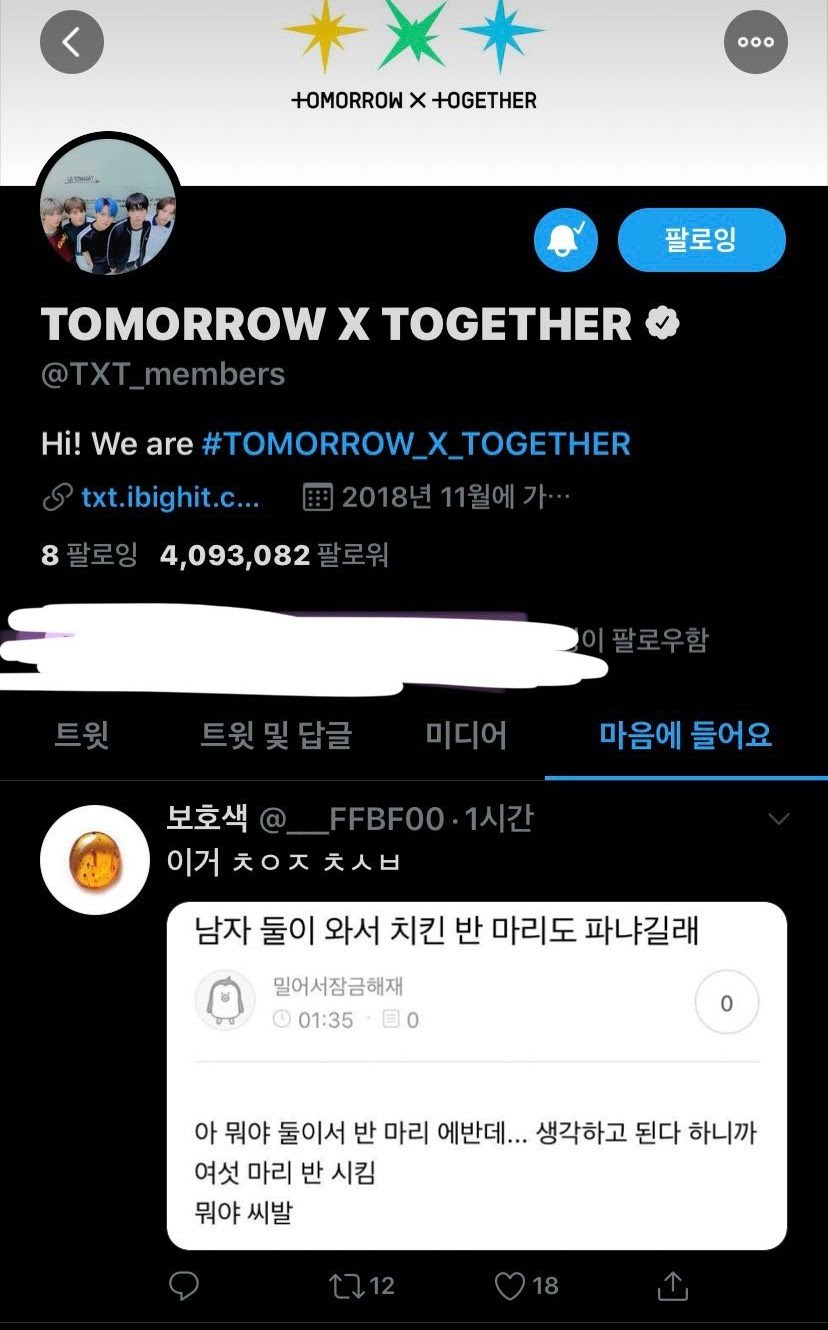
Task: Tap the notification bell on the profile
Action: pyautogui.click(x=566, y=239)
